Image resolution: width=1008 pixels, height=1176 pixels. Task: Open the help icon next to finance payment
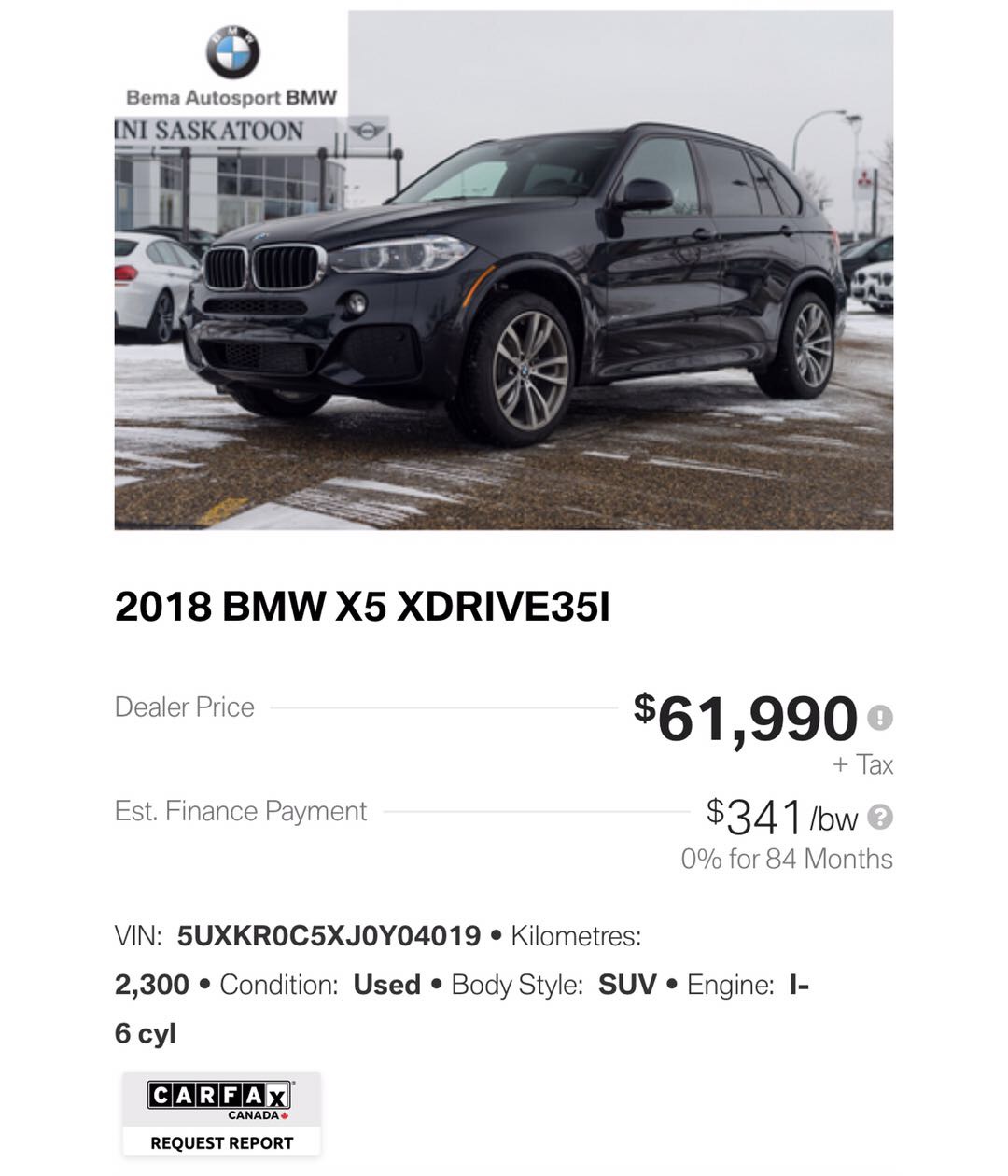[879, 818]
